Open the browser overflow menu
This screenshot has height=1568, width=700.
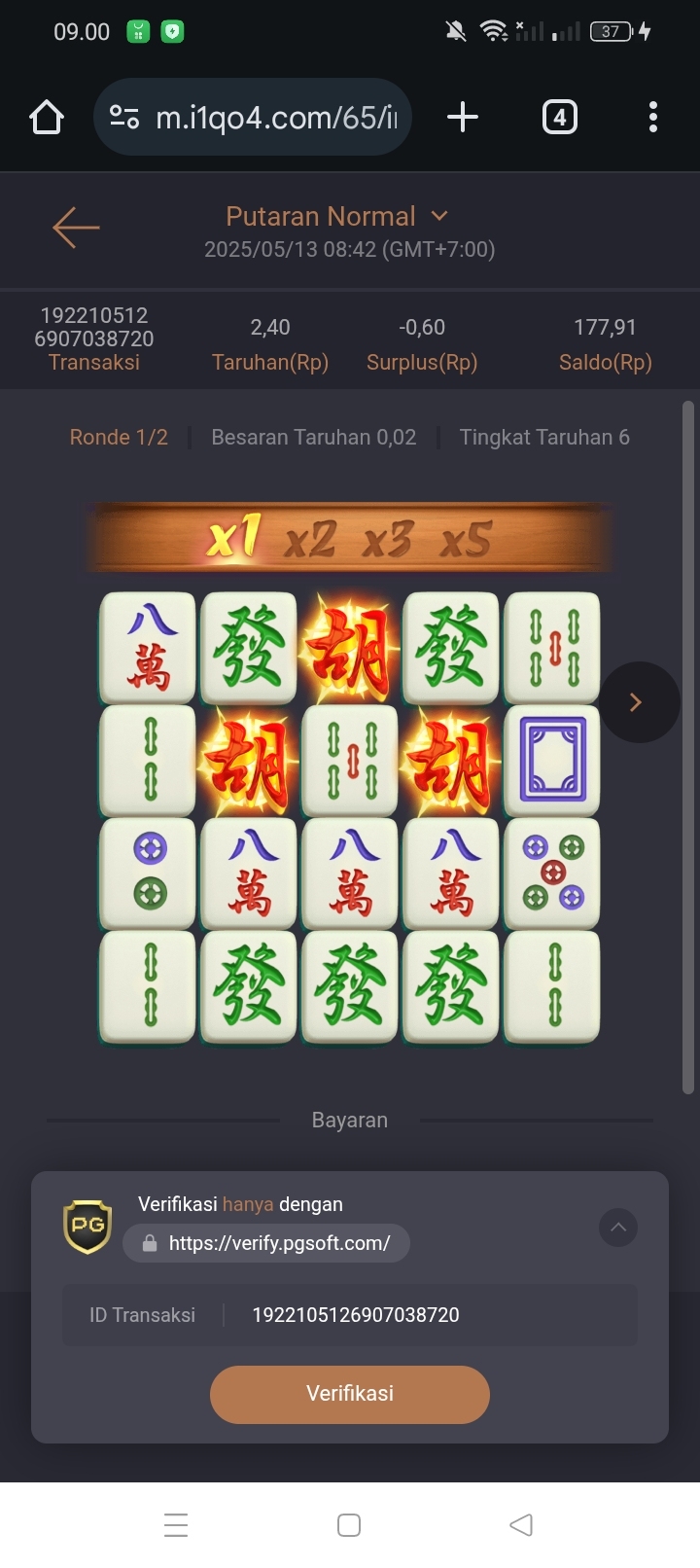pyautogui.click(x=652, y=118)
